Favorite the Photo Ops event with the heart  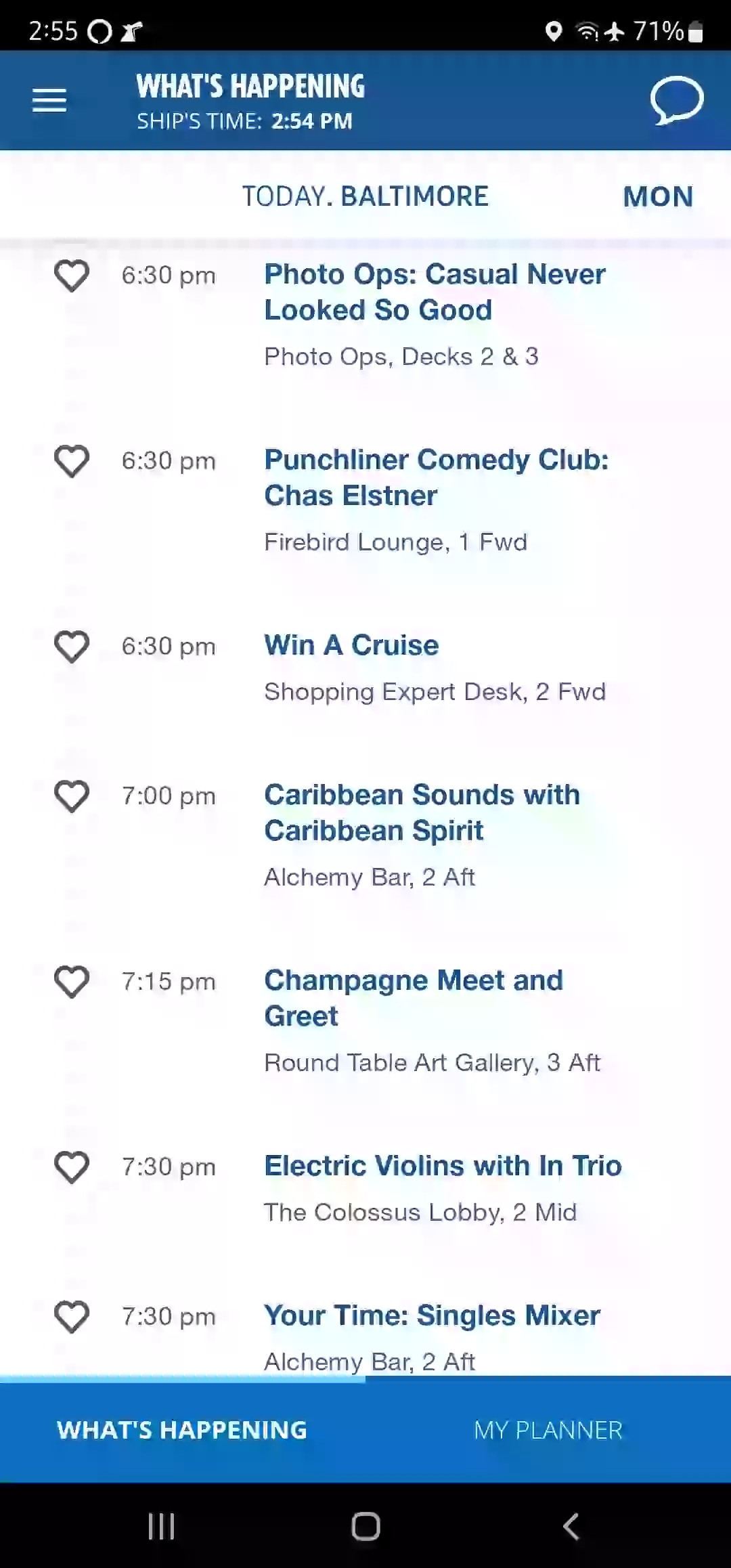click(x=72, y=276)
